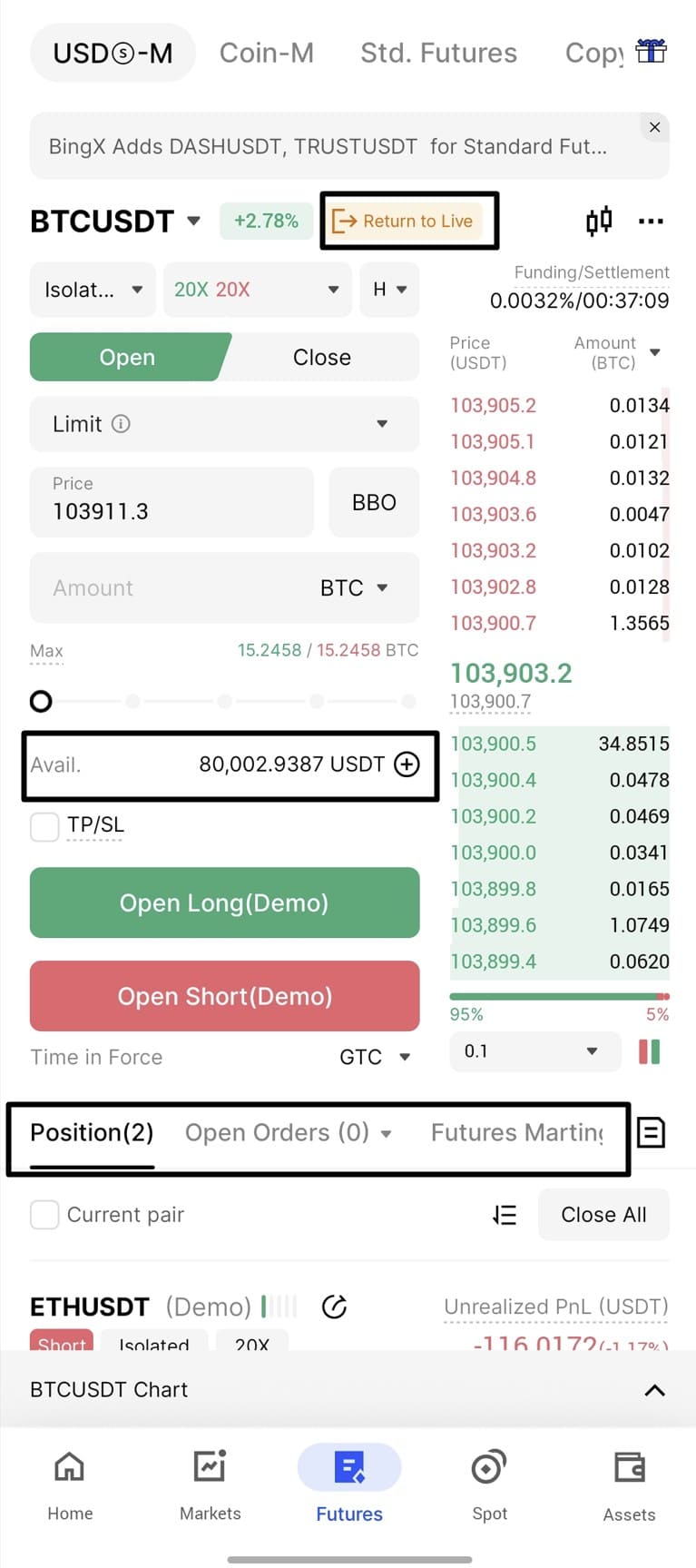Switch to the Coin-M tab
Image resolution: width=696 pixels, height=1568 pixels.
pos(266,53)
